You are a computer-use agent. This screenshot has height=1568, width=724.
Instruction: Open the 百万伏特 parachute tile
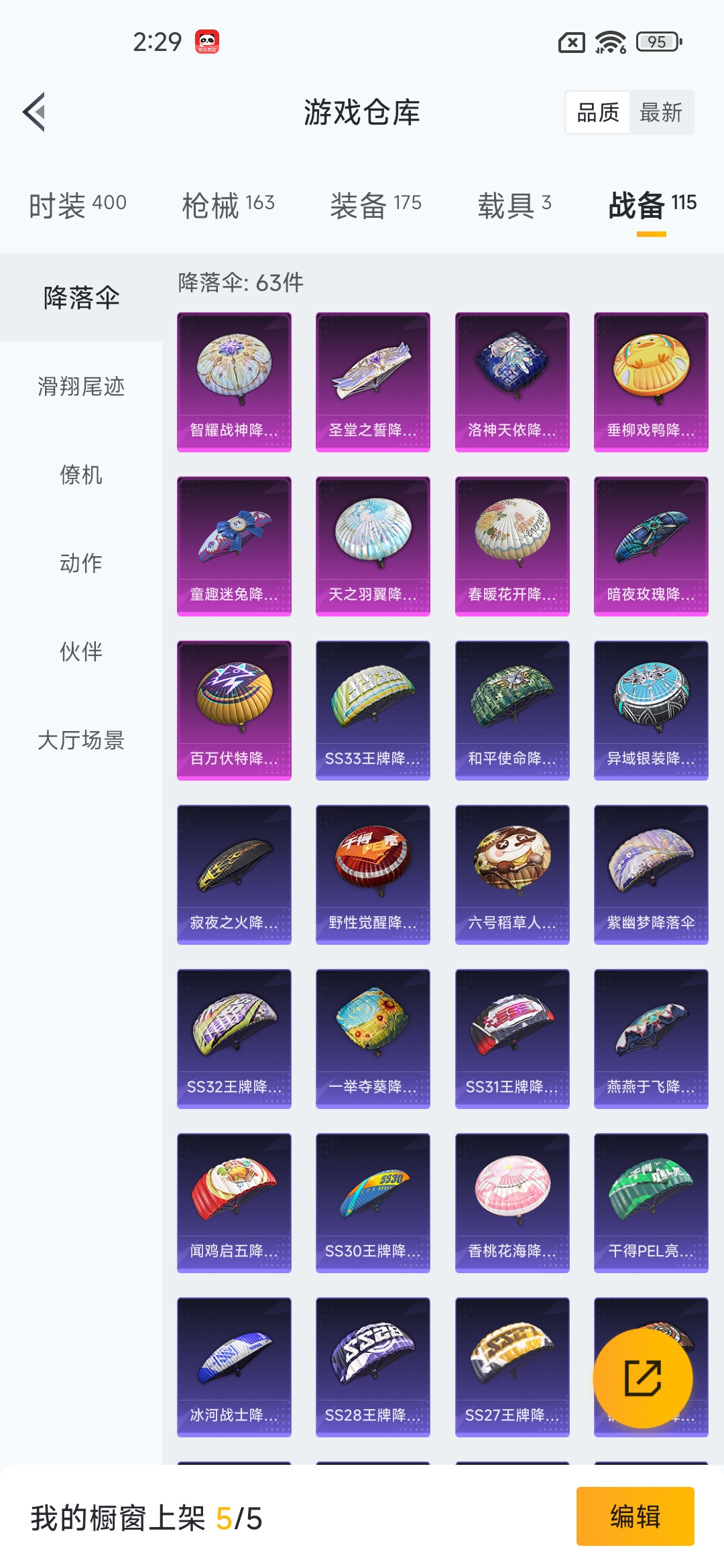pyautogui.click(x=234, y=710)
